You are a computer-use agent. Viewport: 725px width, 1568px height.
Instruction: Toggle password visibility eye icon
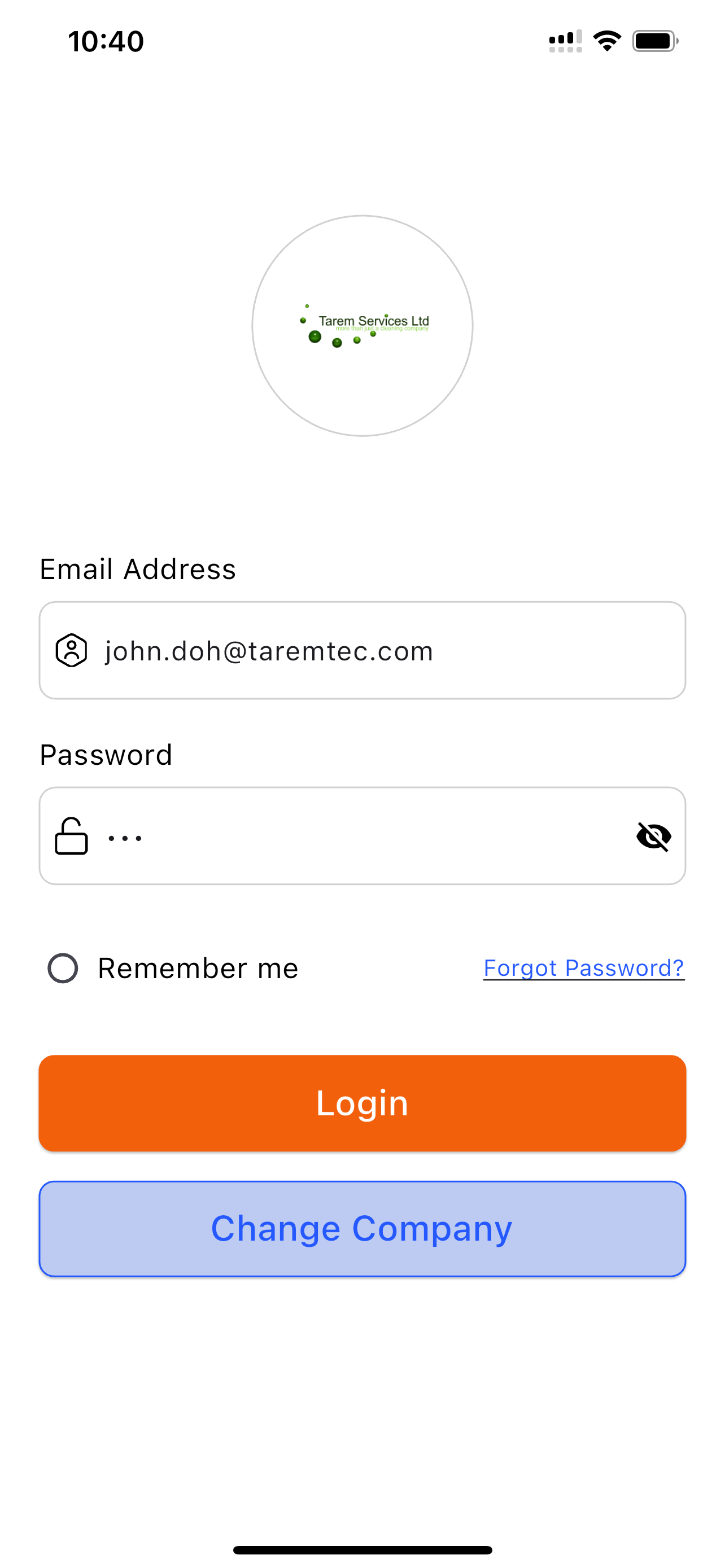click(x=654, y=836)
